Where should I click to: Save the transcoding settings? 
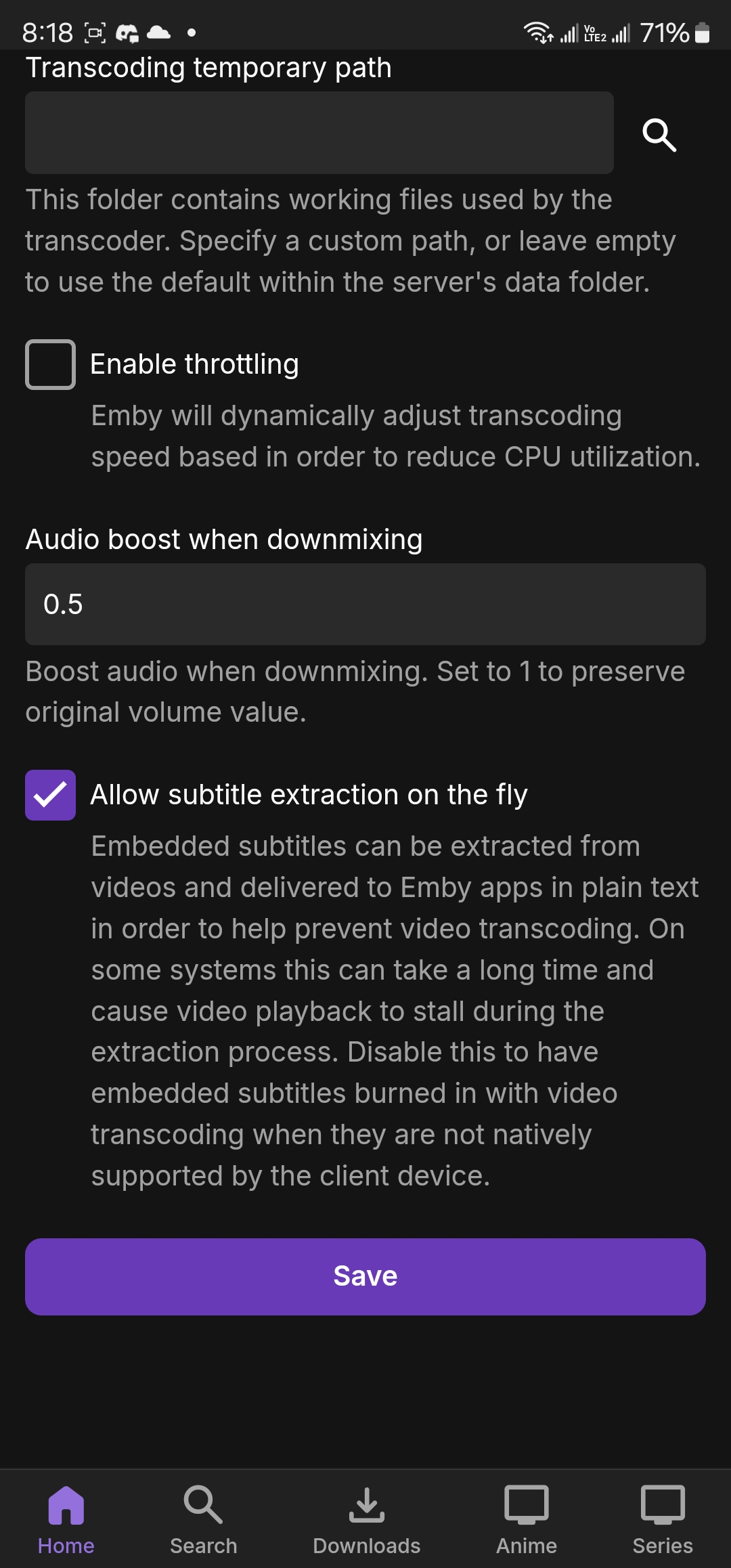pos(365,1277)
